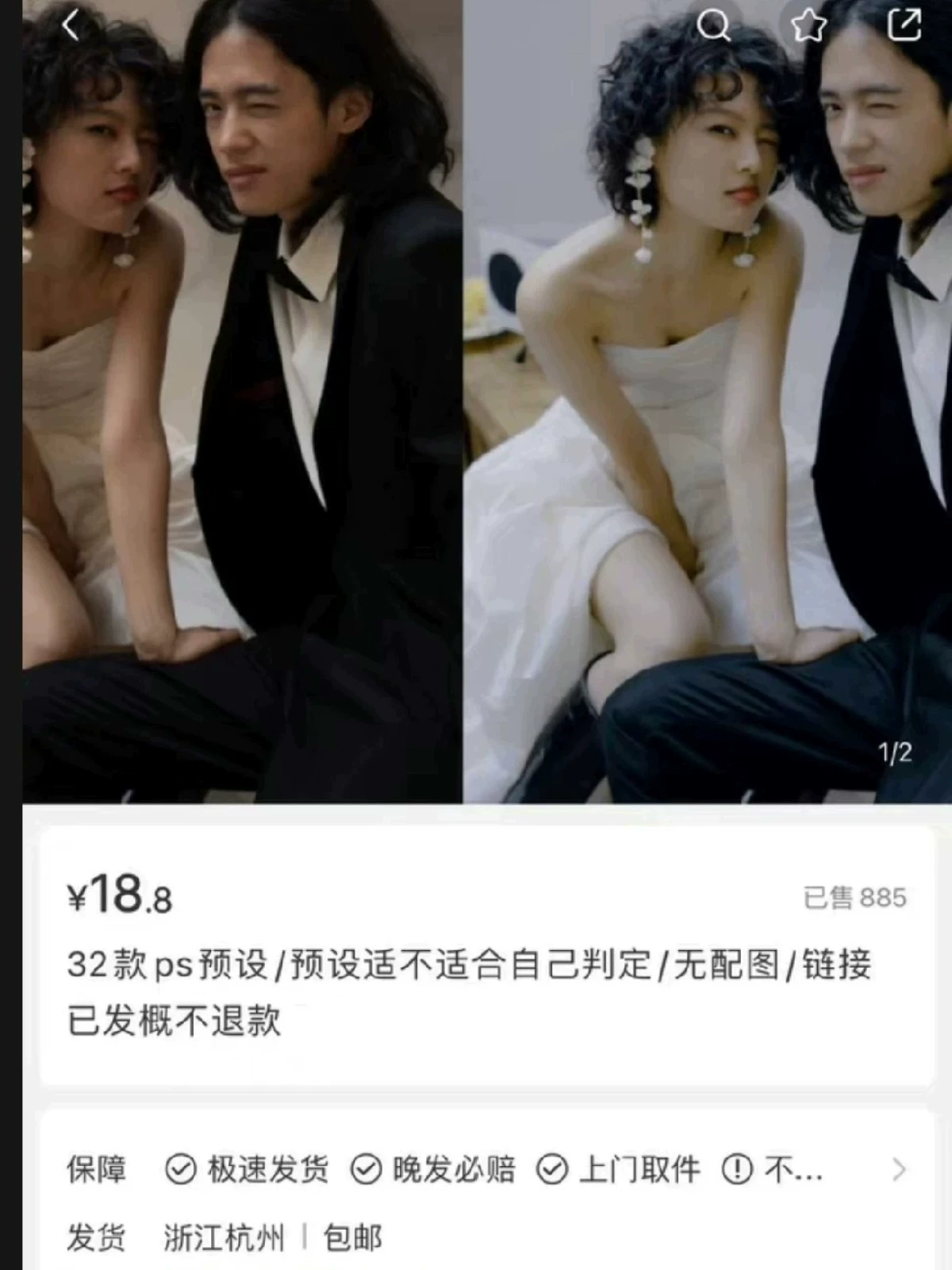Open the search magnifier icon
Screen dimensions: 952x1270
pos(712,26)
